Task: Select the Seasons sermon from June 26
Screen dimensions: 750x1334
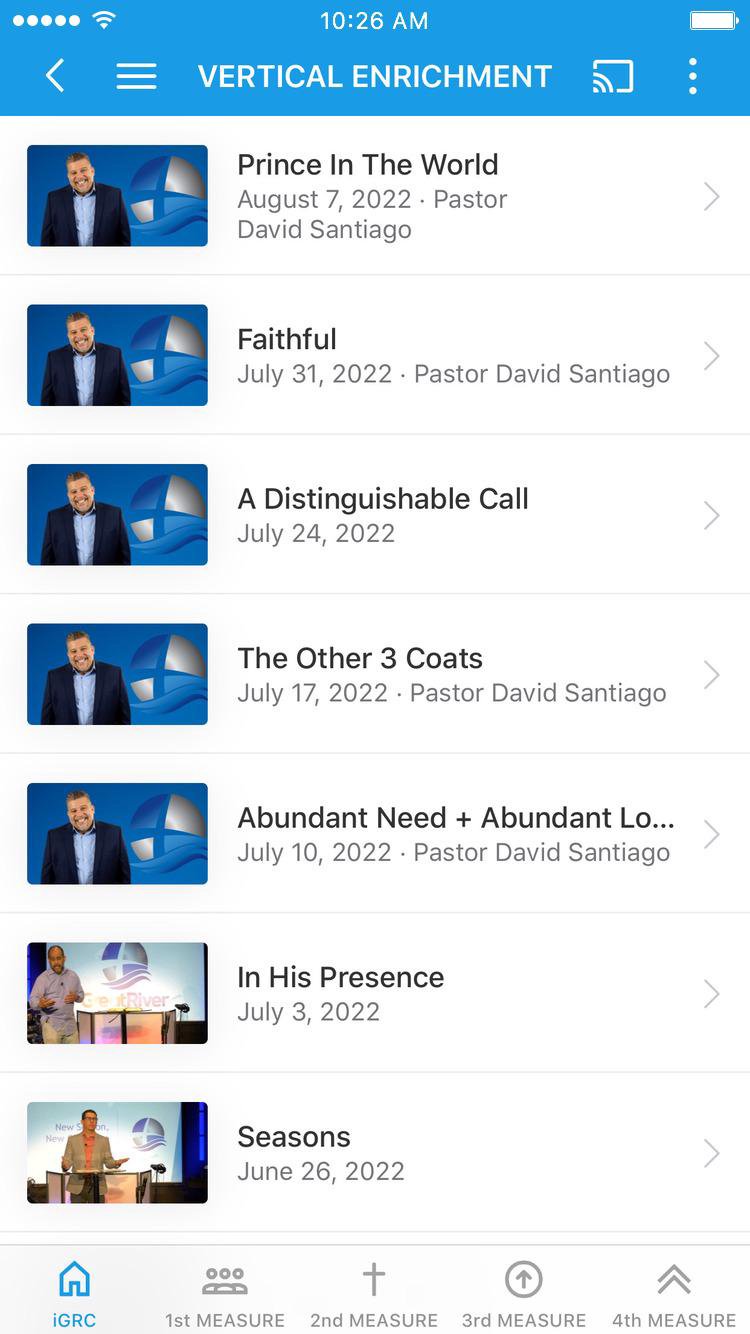Action: pyautogui.click(x=375, y=1153)
